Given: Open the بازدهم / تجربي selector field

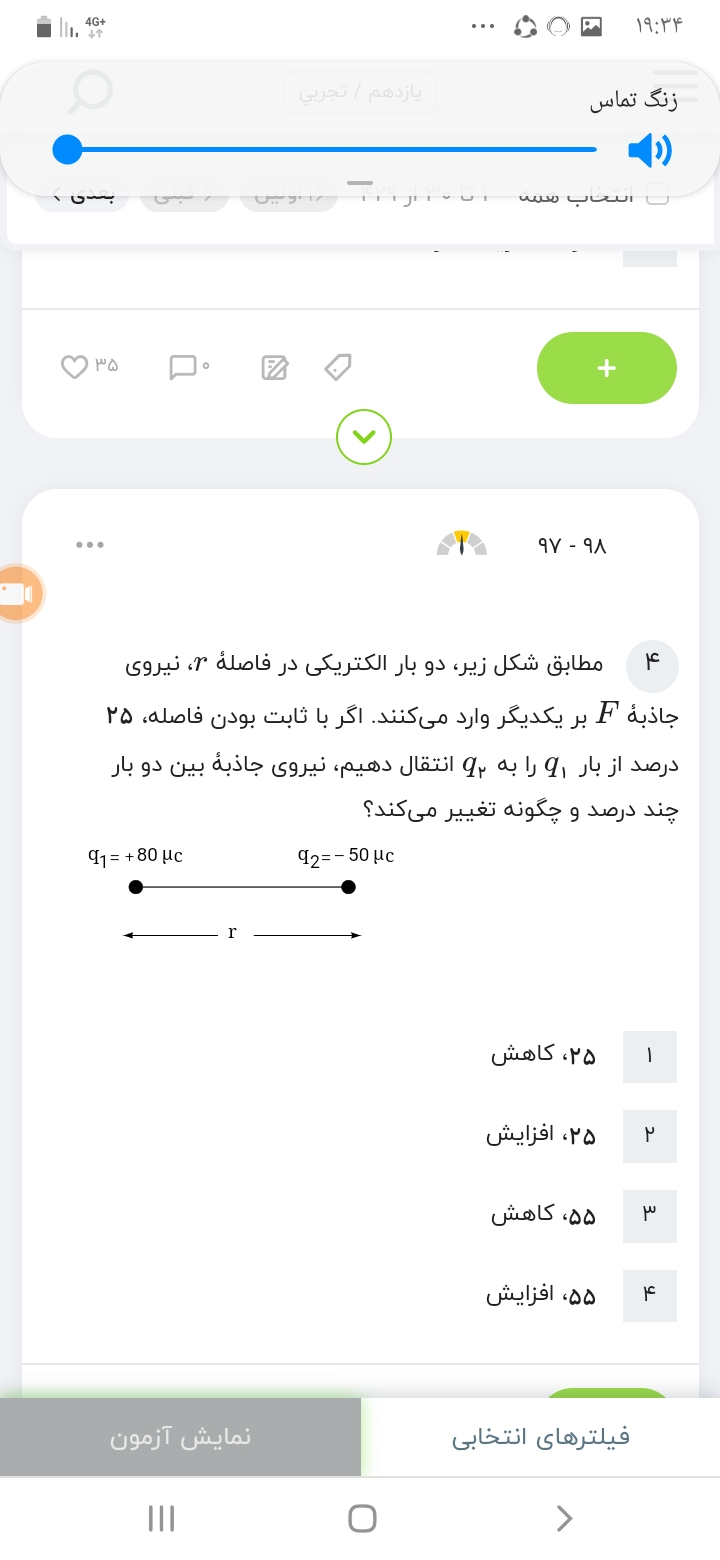Looking at the screenshot, I should [360, 93].
